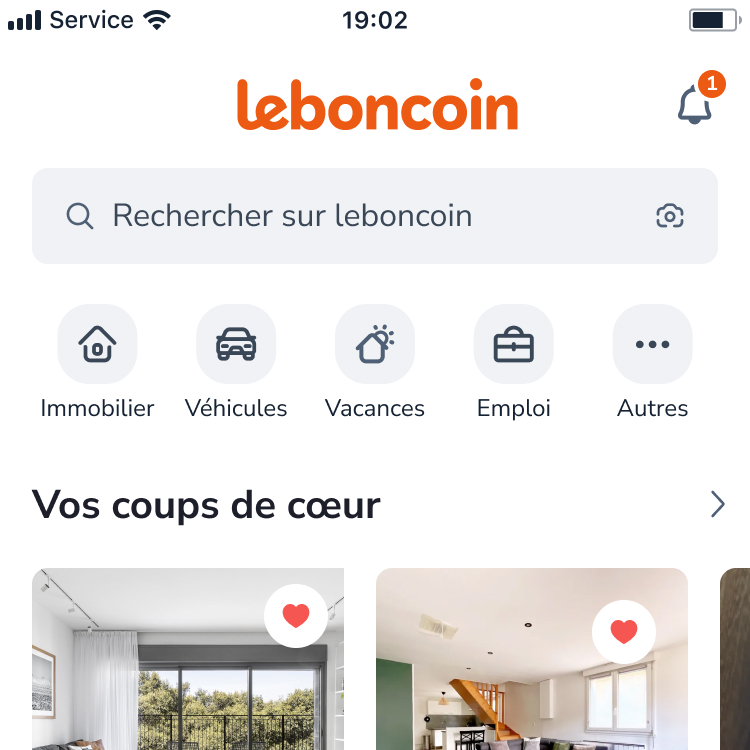Open the listing with the wooden staircase
This screenshot has height=750, width=750.
point(500,690)
